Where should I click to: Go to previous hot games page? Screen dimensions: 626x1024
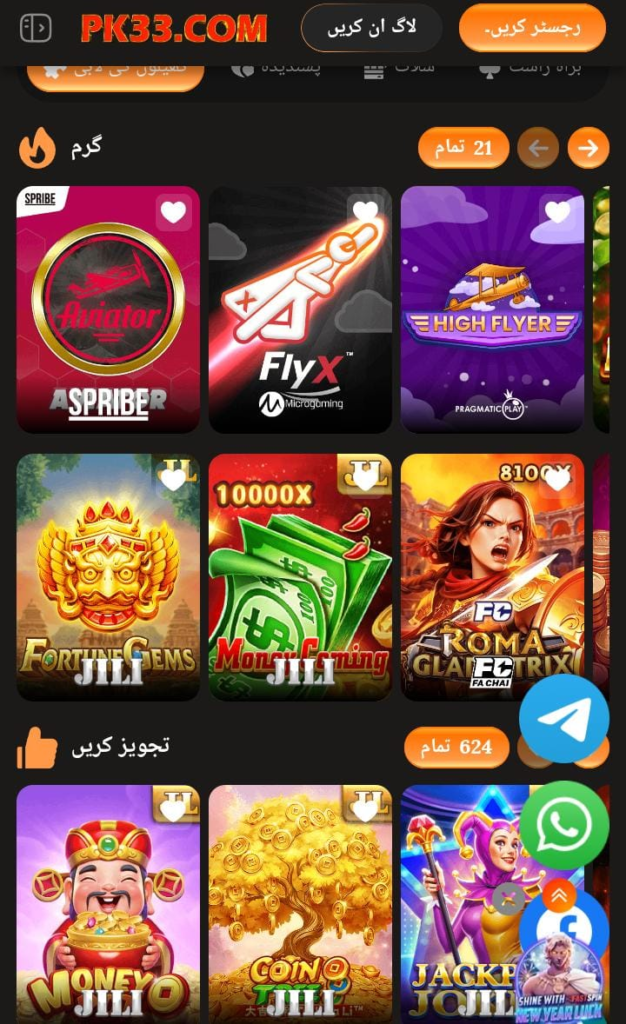[x=538, y=148]
